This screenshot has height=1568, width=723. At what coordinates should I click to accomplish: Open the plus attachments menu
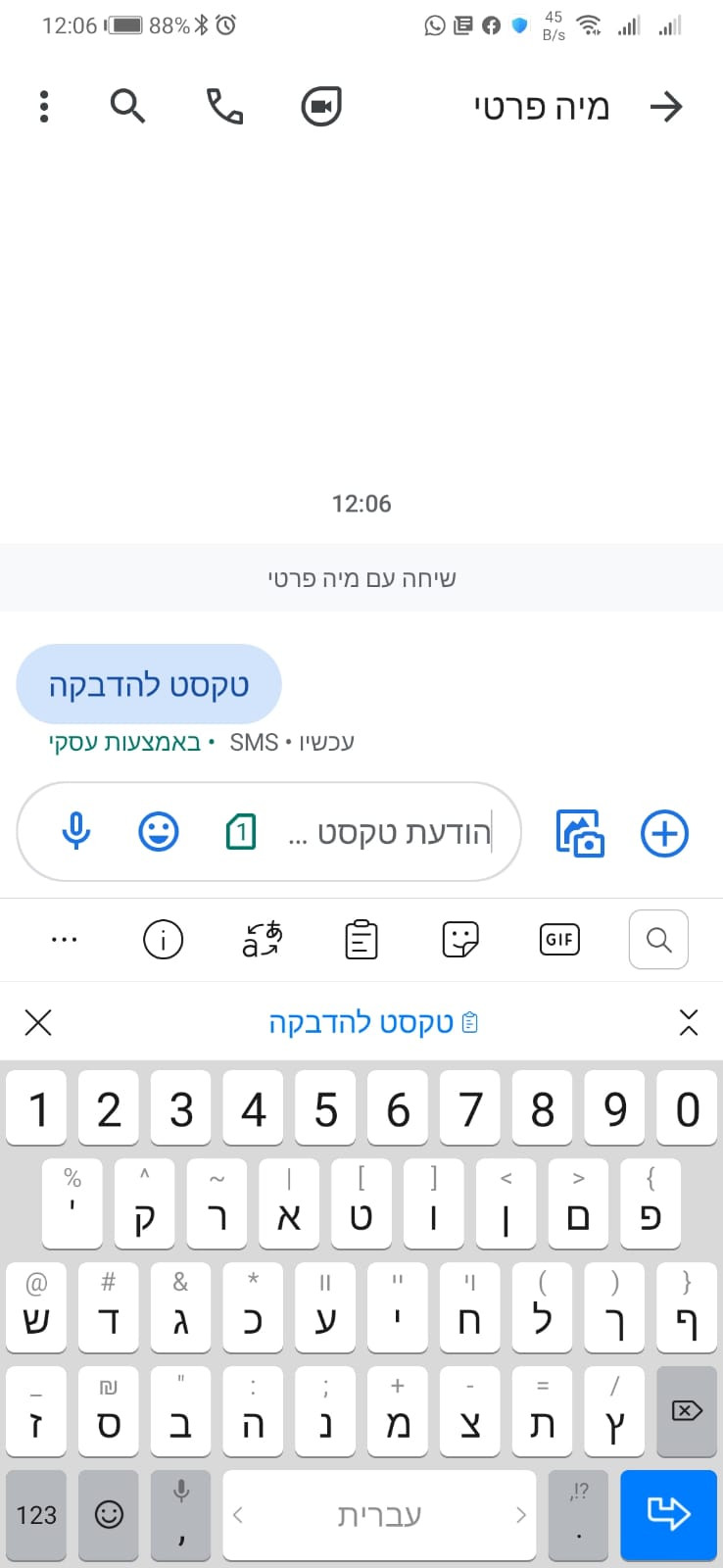[x=664, y=833]
